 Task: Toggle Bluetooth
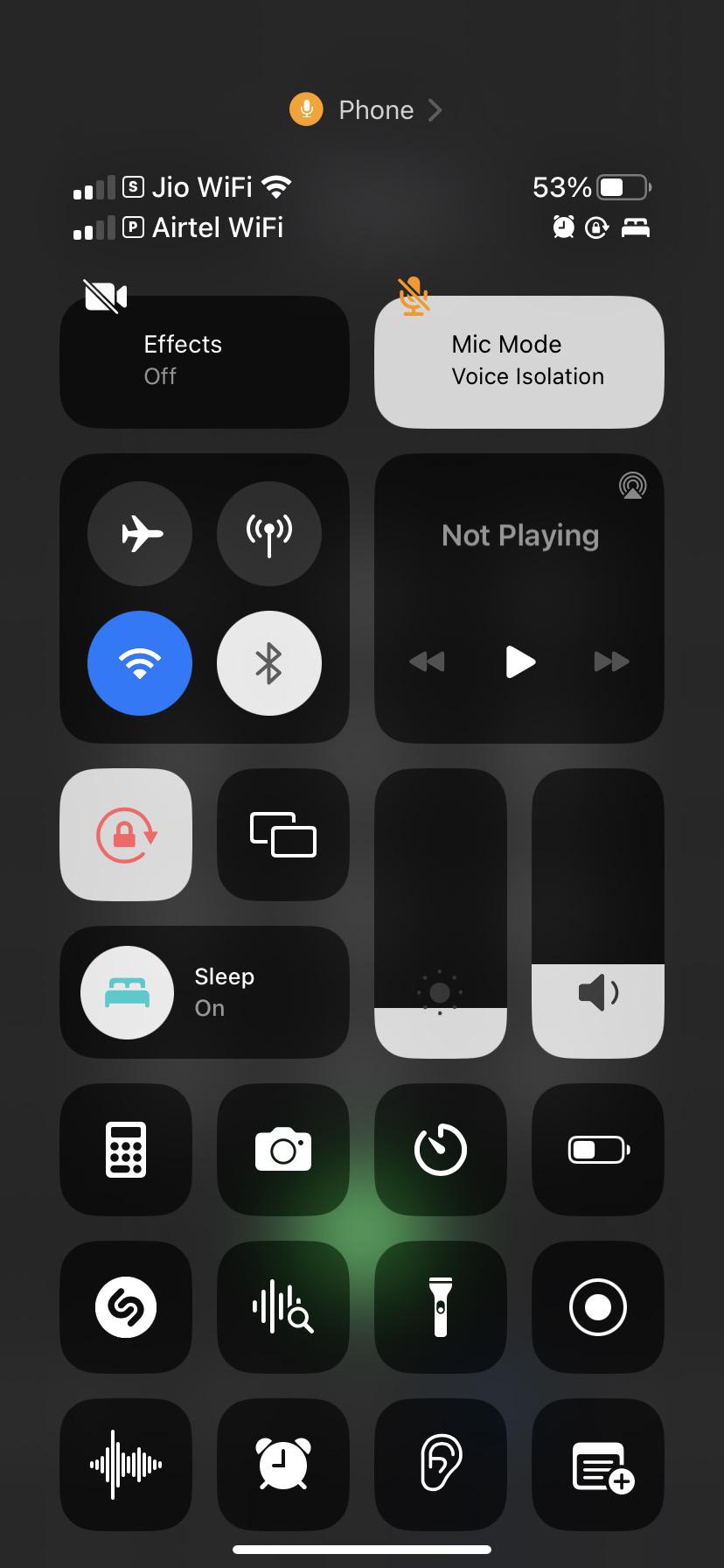tap(268, 663)
